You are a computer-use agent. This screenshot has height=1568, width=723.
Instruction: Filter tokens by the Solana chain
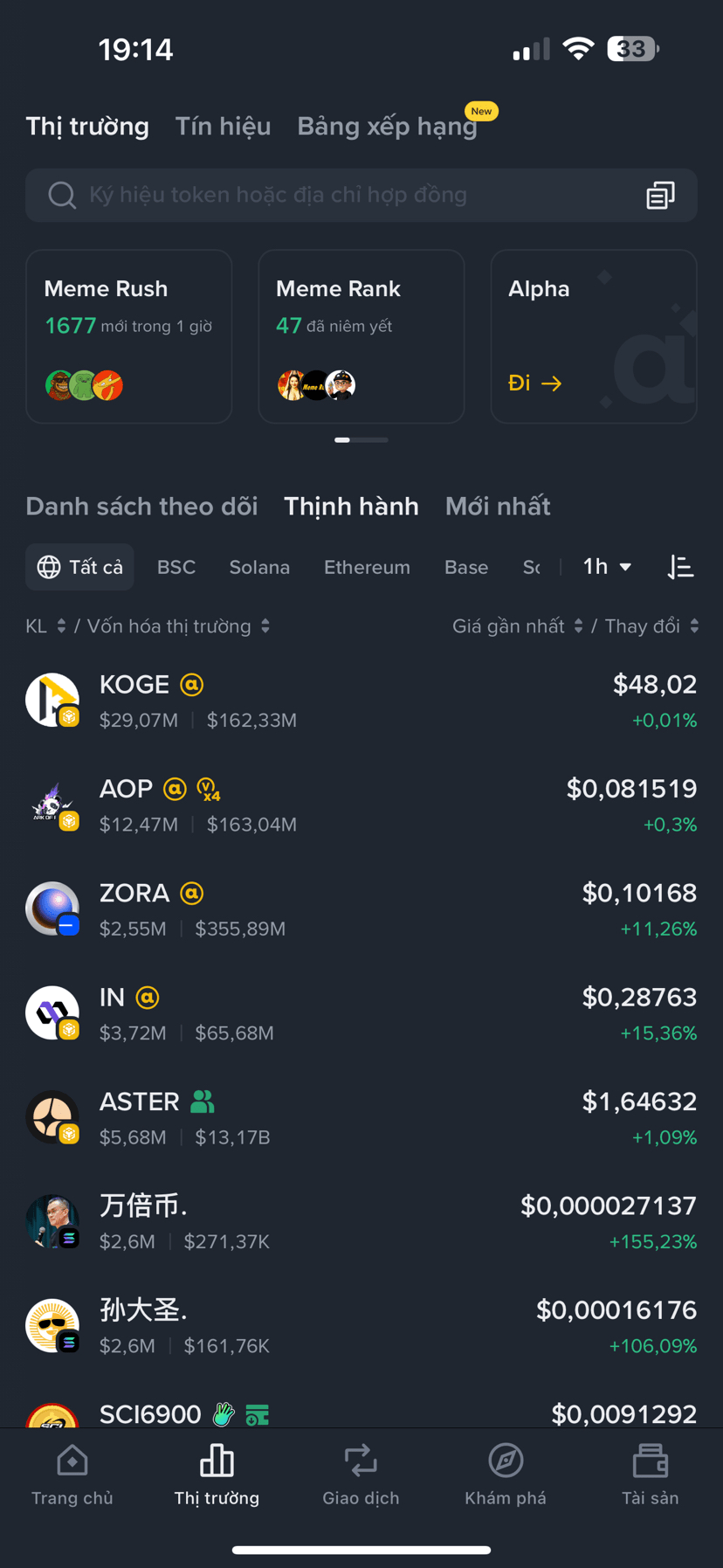(x=259, y=567)
